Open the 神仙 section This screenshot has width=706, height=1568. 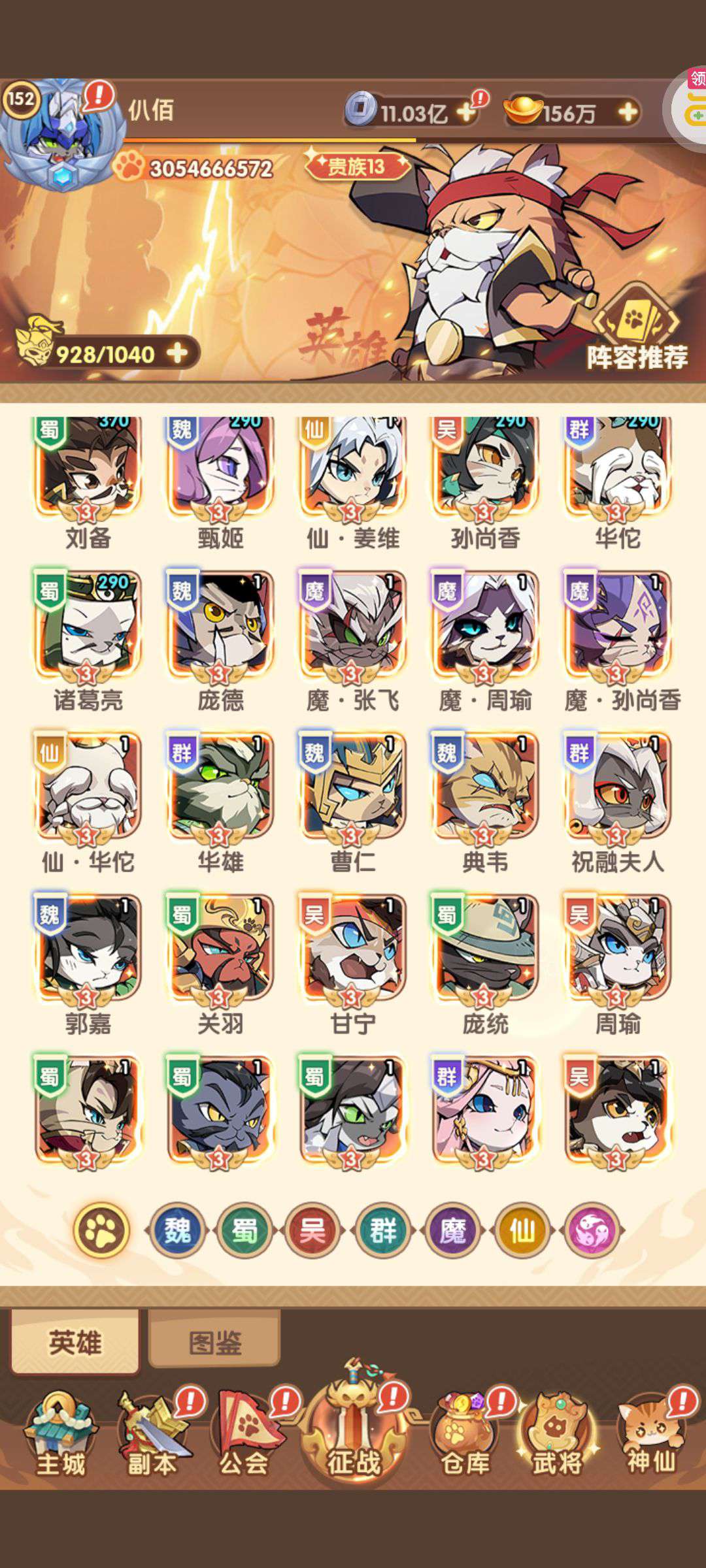pyautogui.click(x=650, y=1435)
